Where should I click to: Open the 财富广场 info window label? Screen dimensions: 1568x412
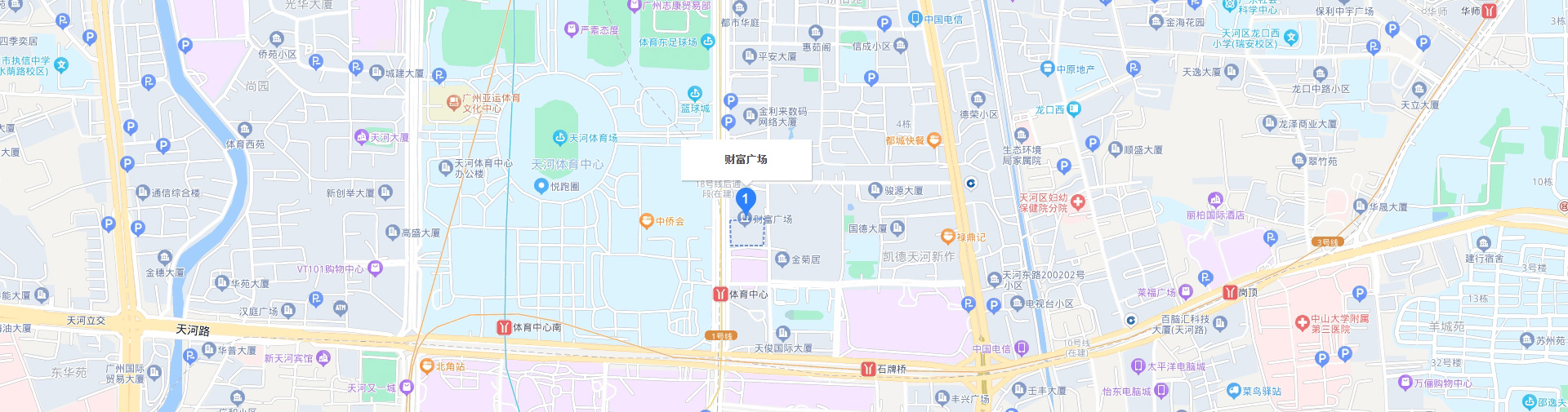[x=746, y=159]
